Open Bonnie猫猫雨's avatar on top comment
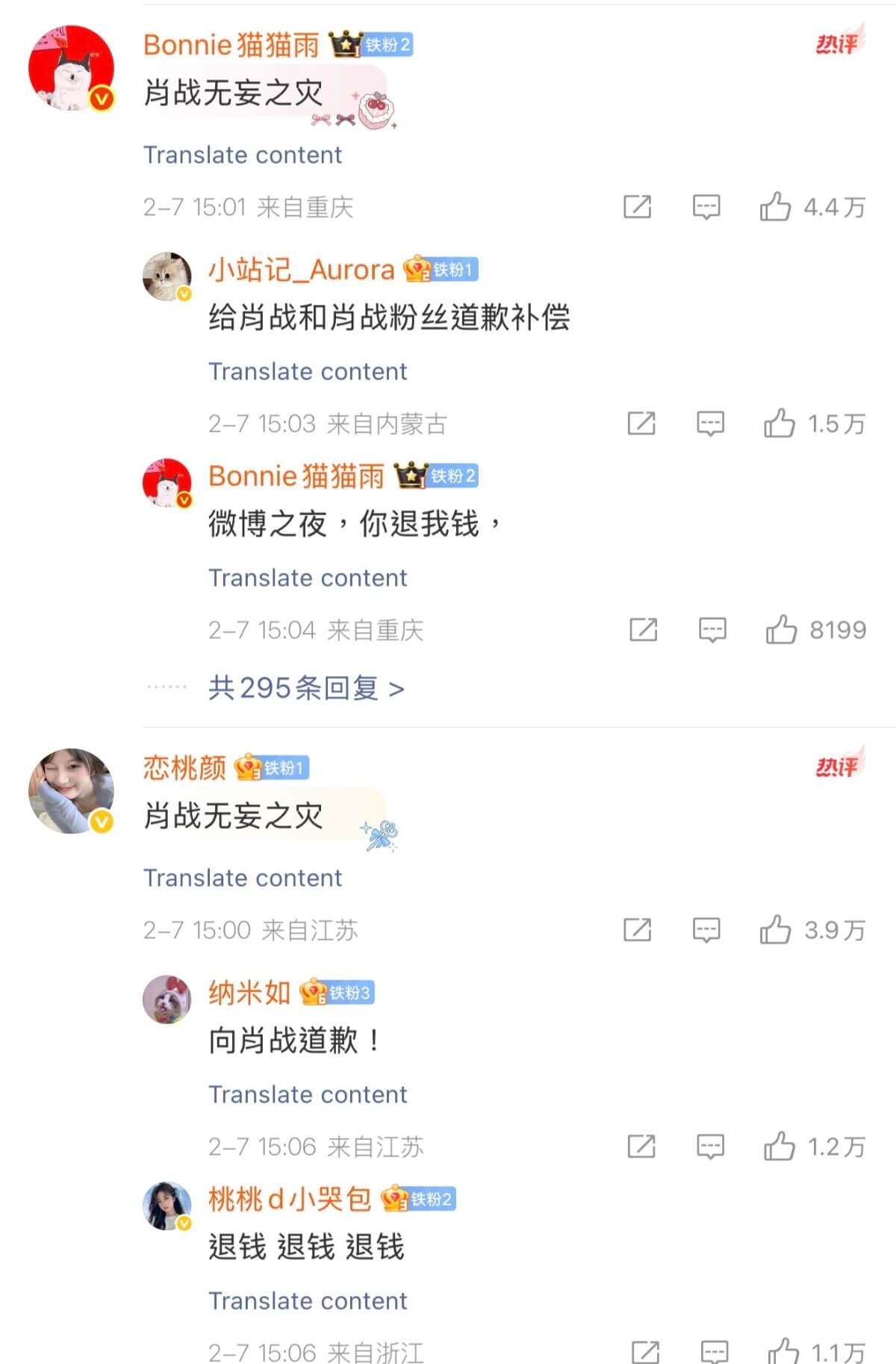The image size is (896, 1364). (x=71, y=68)
